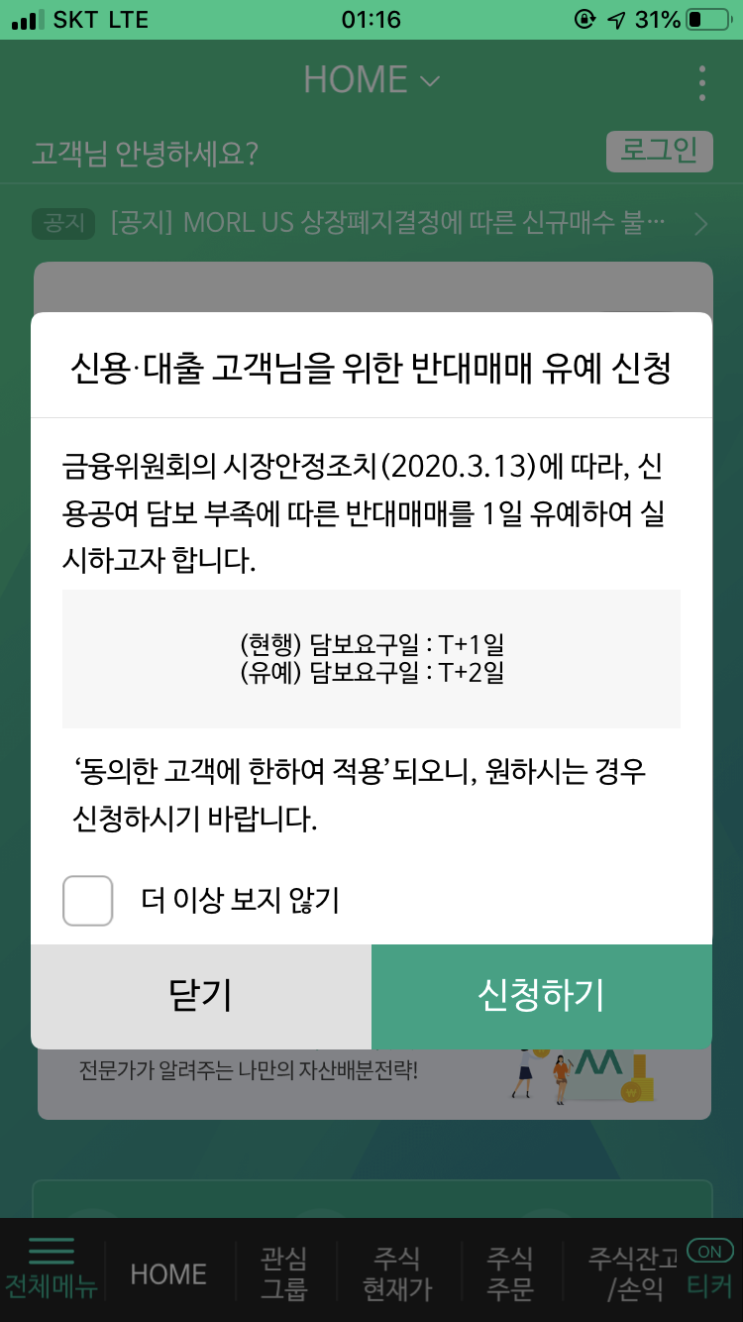Check the 더 이상 보지 않기 checkbox
This screenshot has width=743, height=1322.
click(88, 901)
